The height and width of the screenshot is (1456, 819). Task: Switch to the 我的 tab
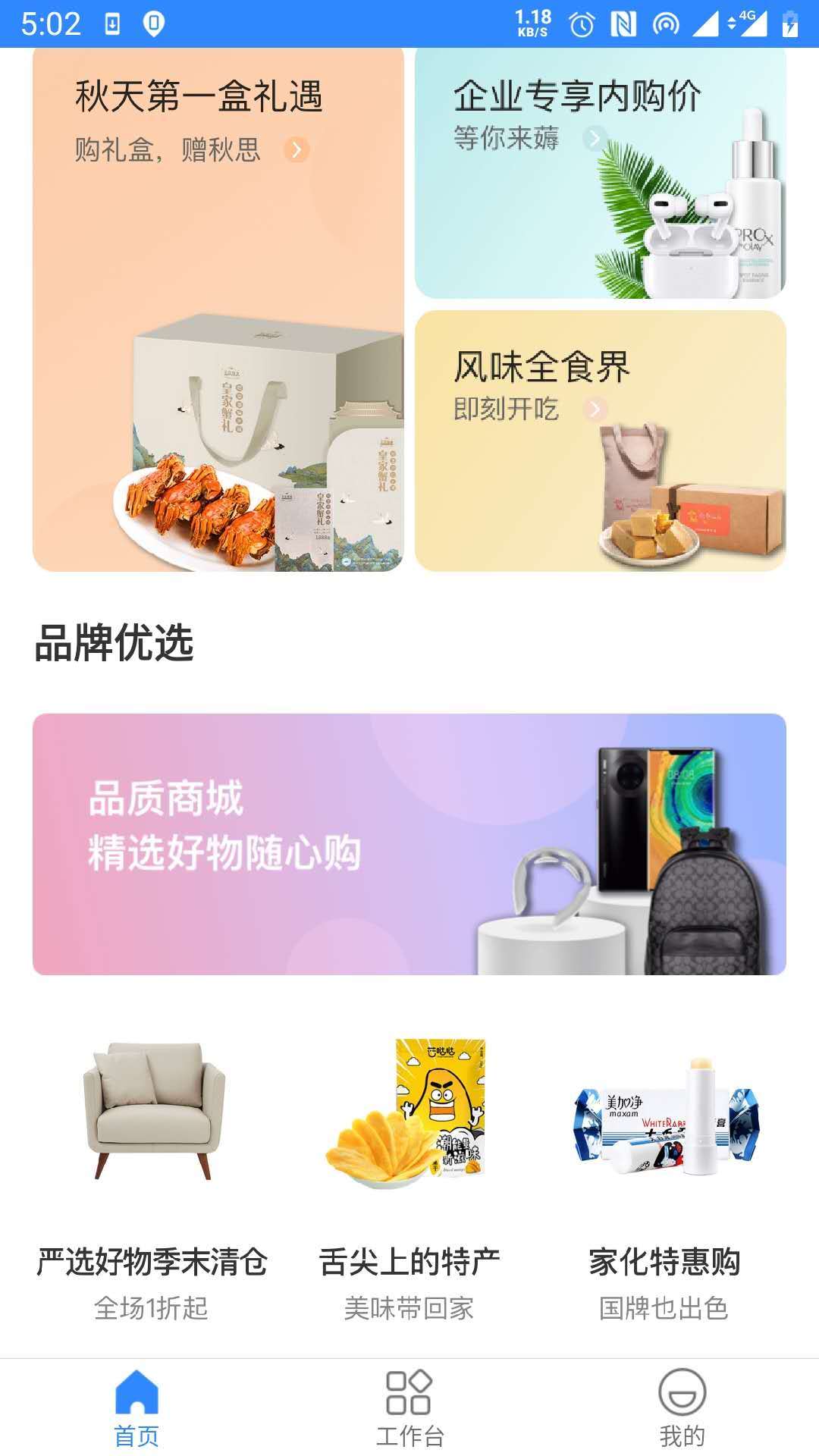point(682,1407)
